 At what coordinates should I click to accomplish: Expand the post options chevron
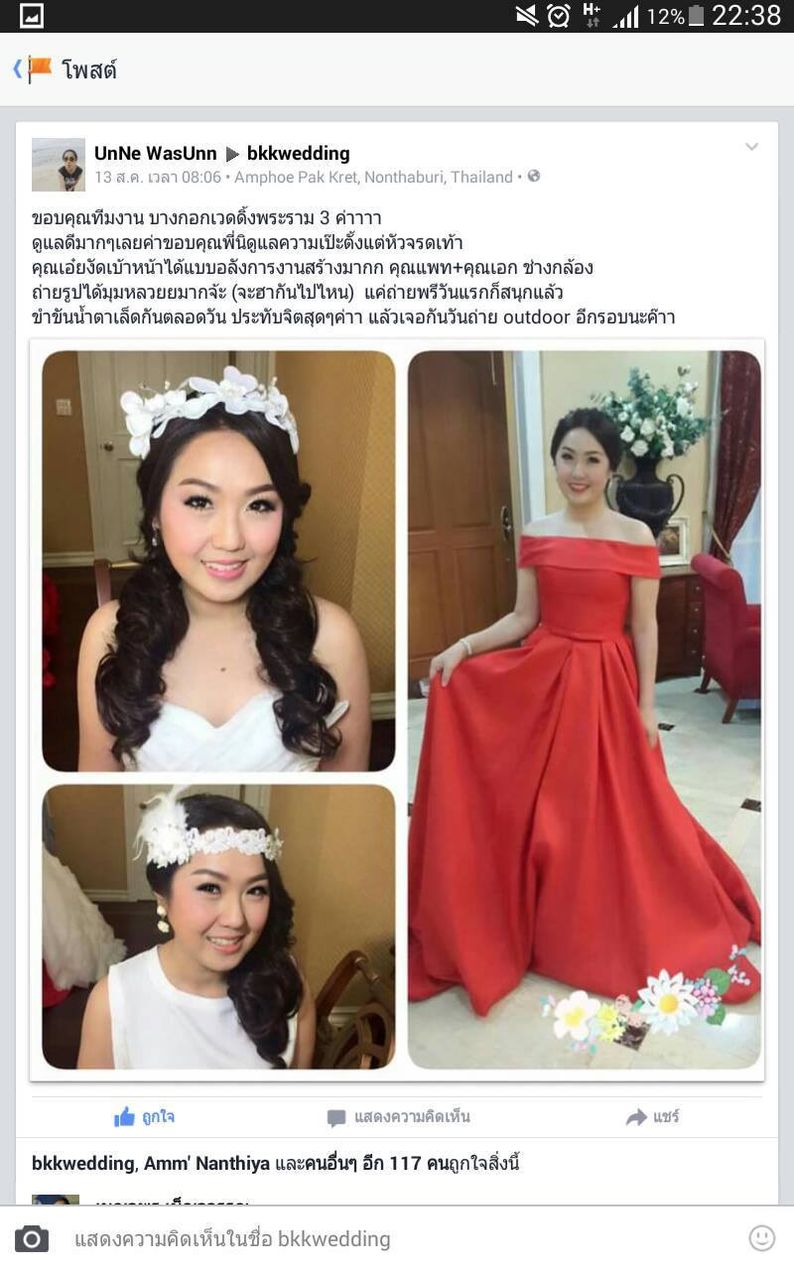tap(751, 148)
